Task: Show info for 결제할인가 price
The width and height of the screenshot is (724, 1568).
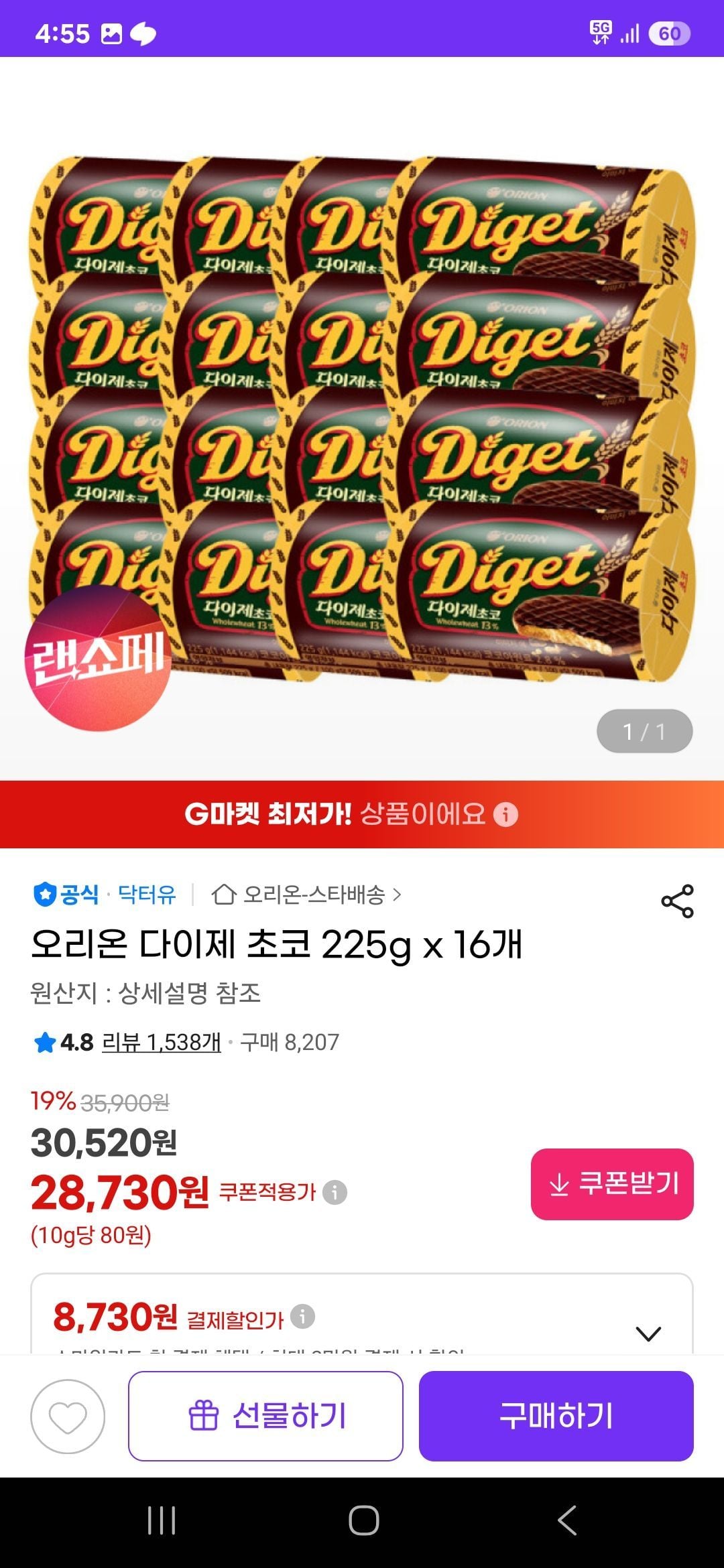Action: click(x=303, y=1316)
